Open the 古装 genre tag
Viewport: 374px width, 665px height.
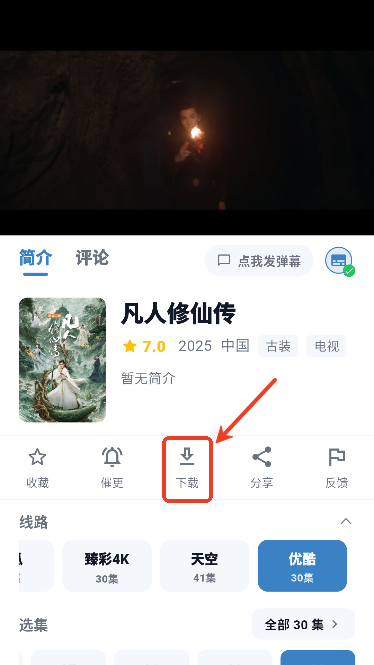[x=278, y=346]
